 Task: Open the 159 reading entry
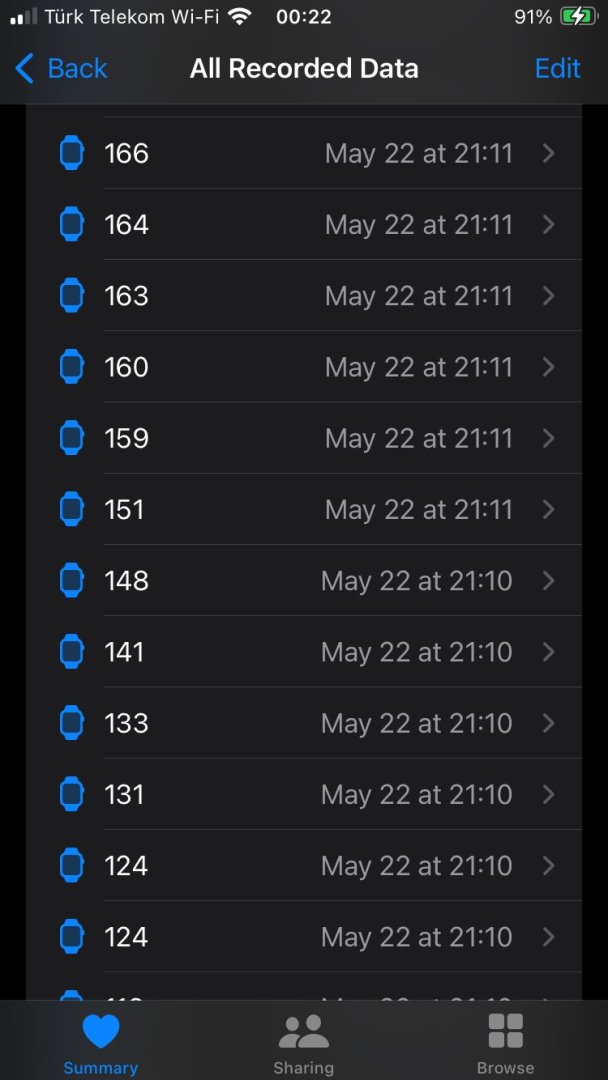point(304,438)
